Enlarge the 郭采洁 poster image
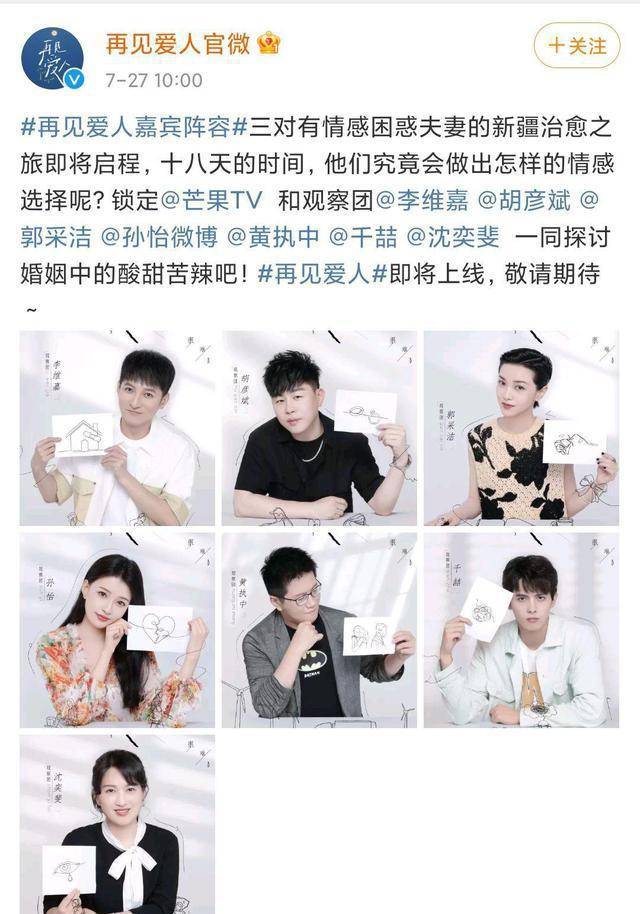The image size is (640, 914). click(x=521, y=428)
